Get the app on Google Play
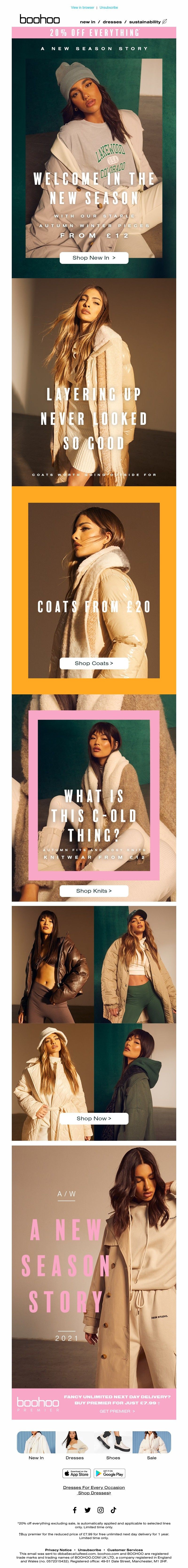 (x=110, y=1474)
